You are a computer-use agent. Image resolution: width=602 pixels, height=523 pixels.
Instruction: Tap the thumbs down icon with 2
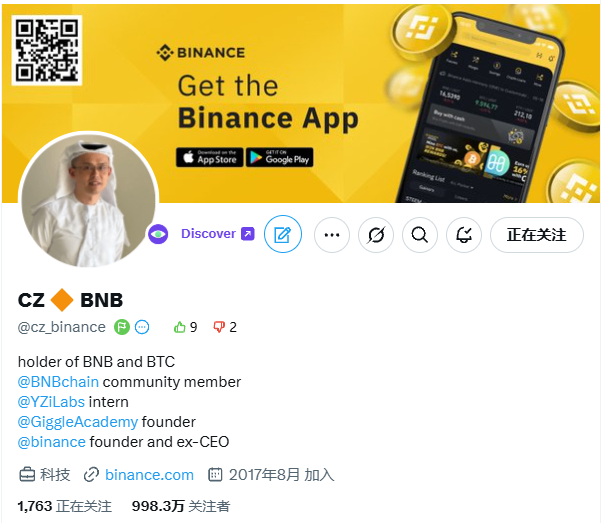point(219,327)
